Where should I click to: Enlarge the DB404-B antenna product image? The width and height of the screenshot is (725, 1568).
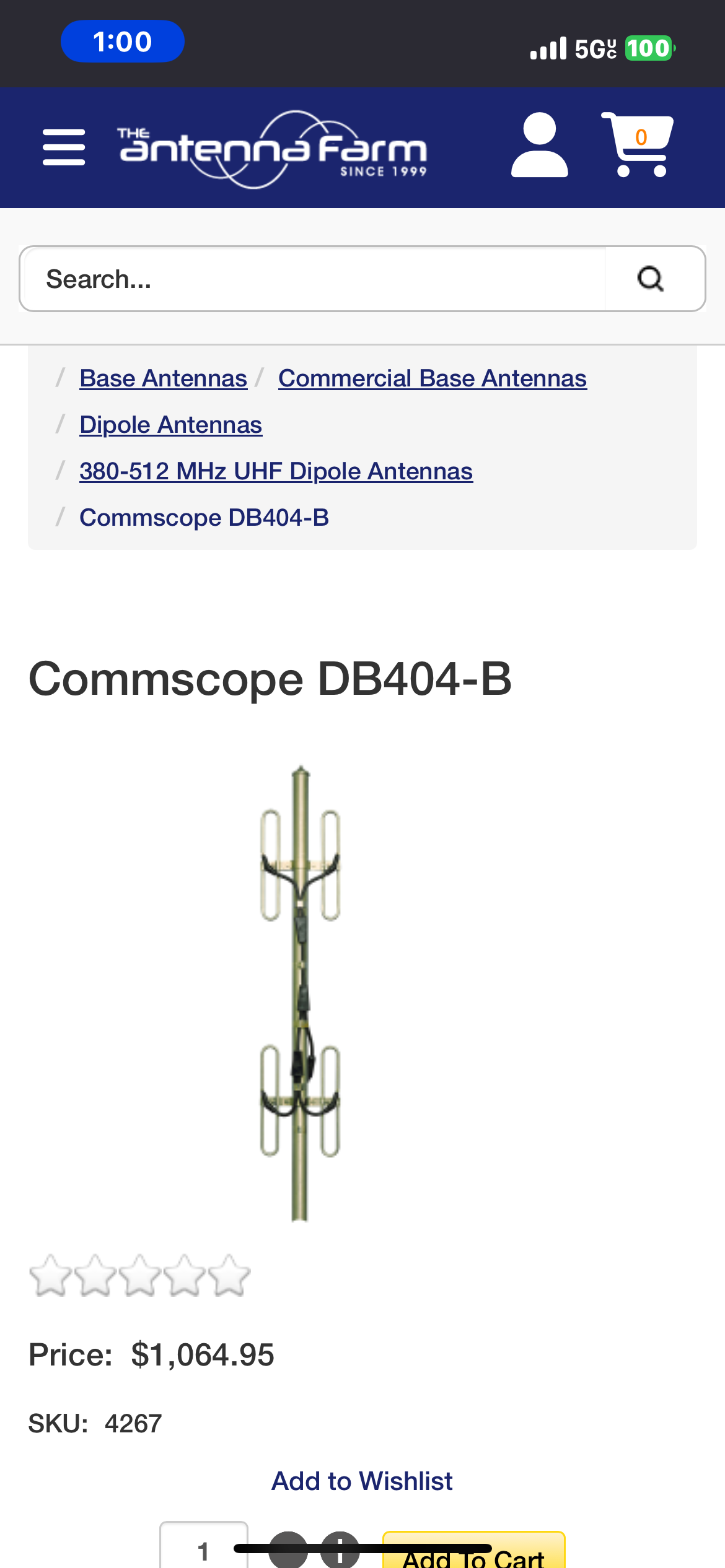click(x=301, y=993)
